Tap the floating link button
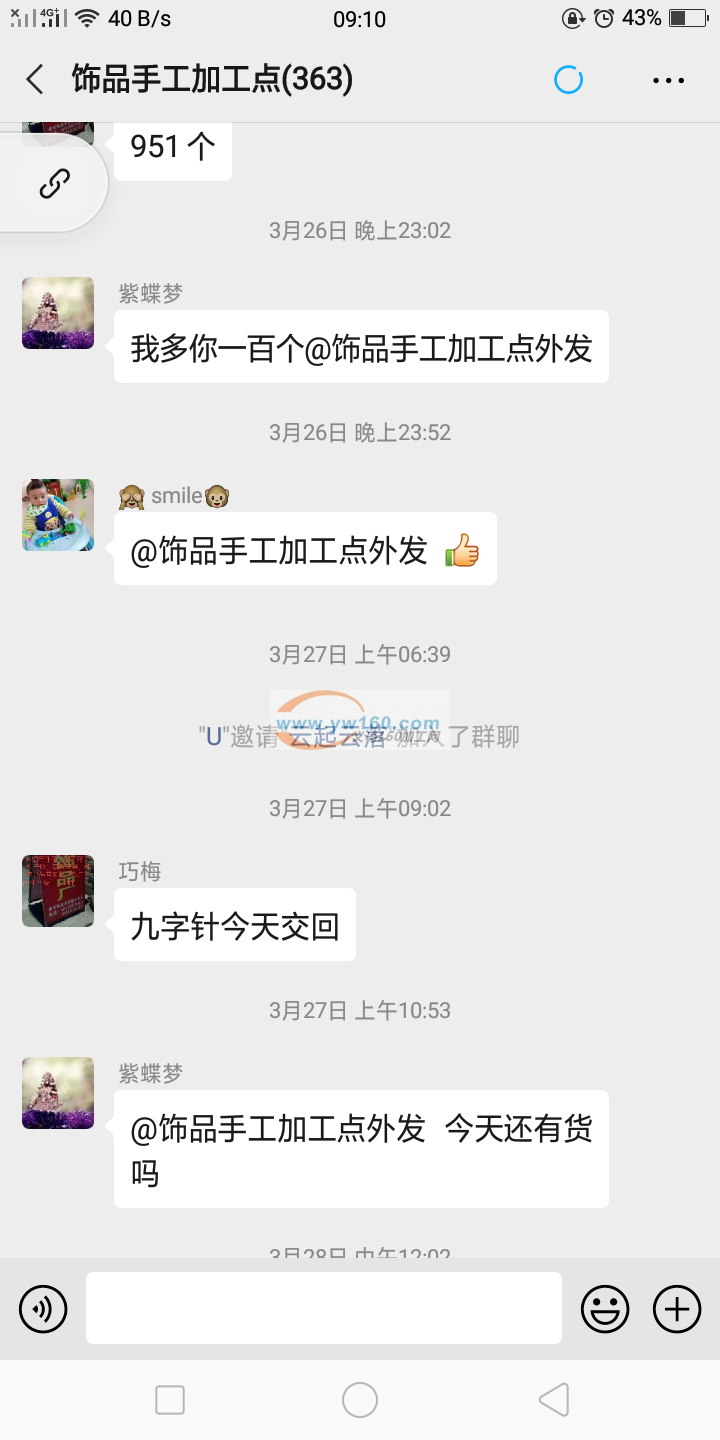 [54, 184]
